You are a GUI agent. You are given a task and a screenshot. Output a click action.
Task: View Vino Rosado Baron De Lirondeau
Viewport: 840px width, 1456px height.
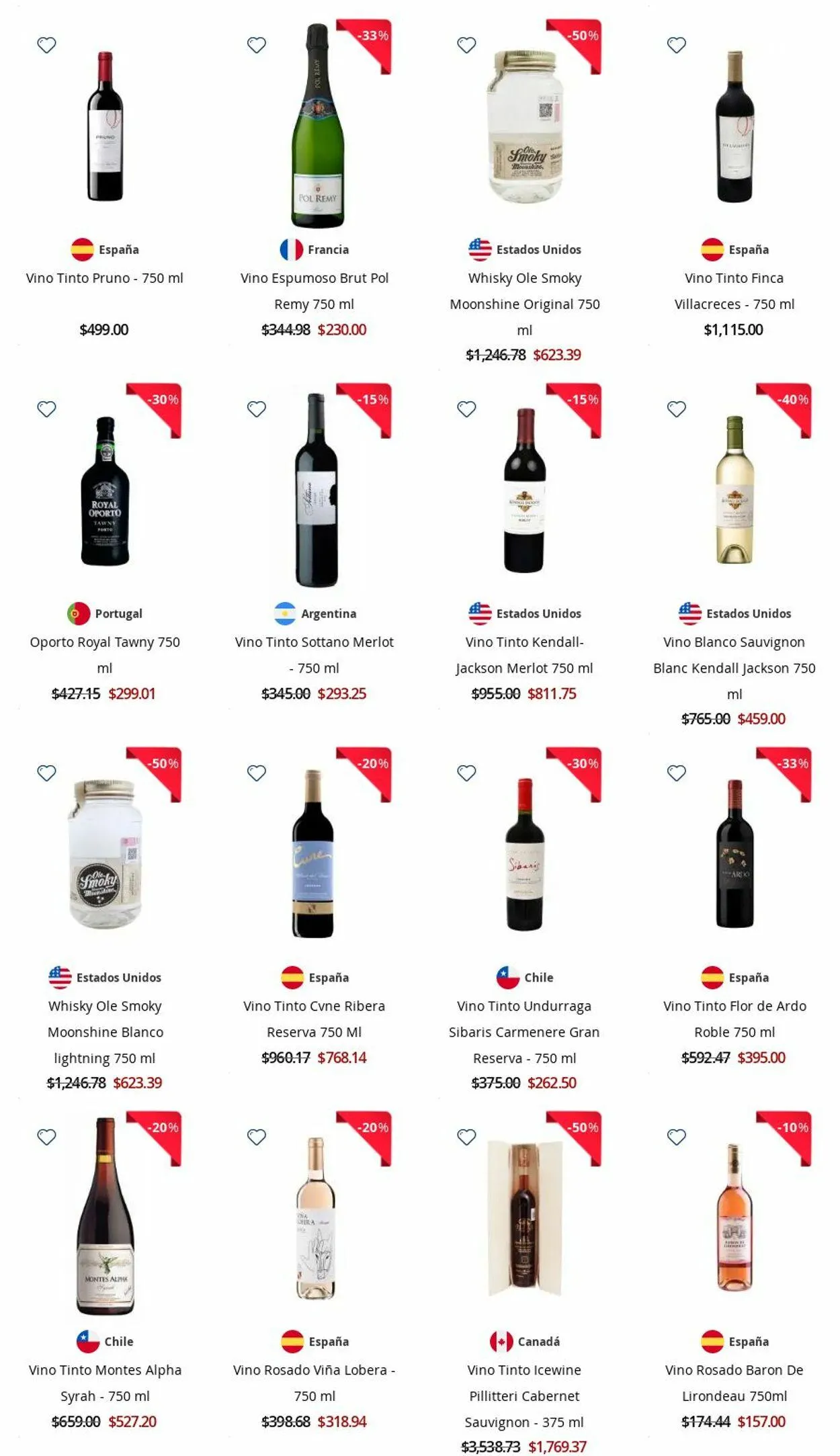[x=734, y=1382]
